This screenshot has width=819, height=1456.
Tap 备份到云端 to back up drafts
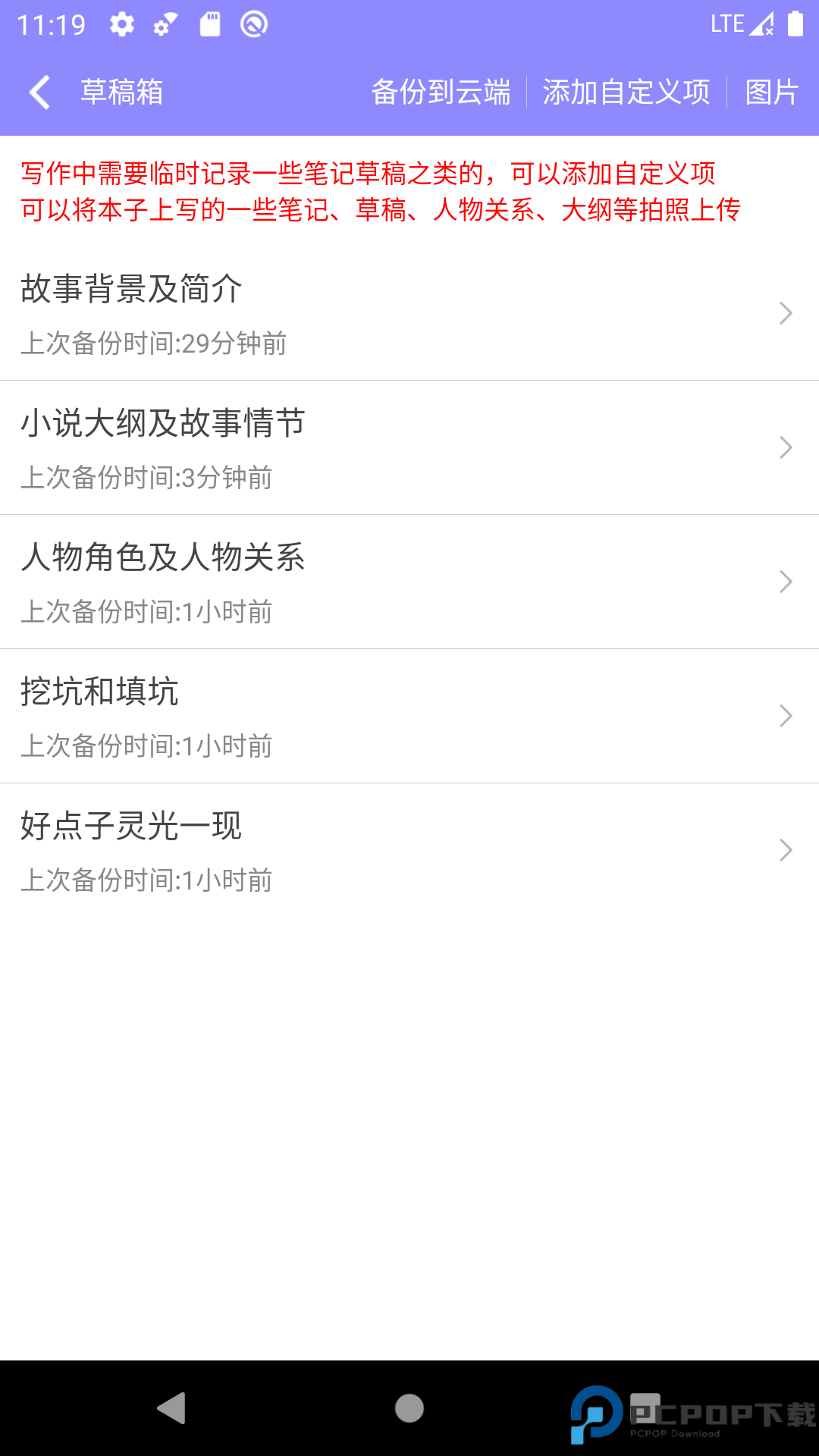pyautogui.click(x=441, y=93)
